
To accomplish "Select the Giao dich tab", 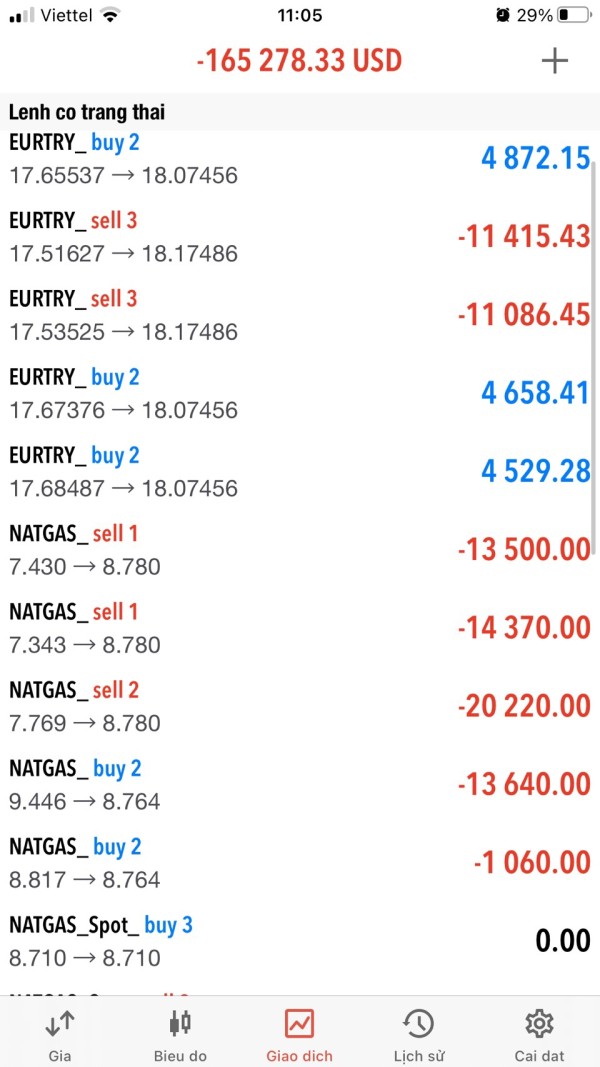I will click(299, 1034).
